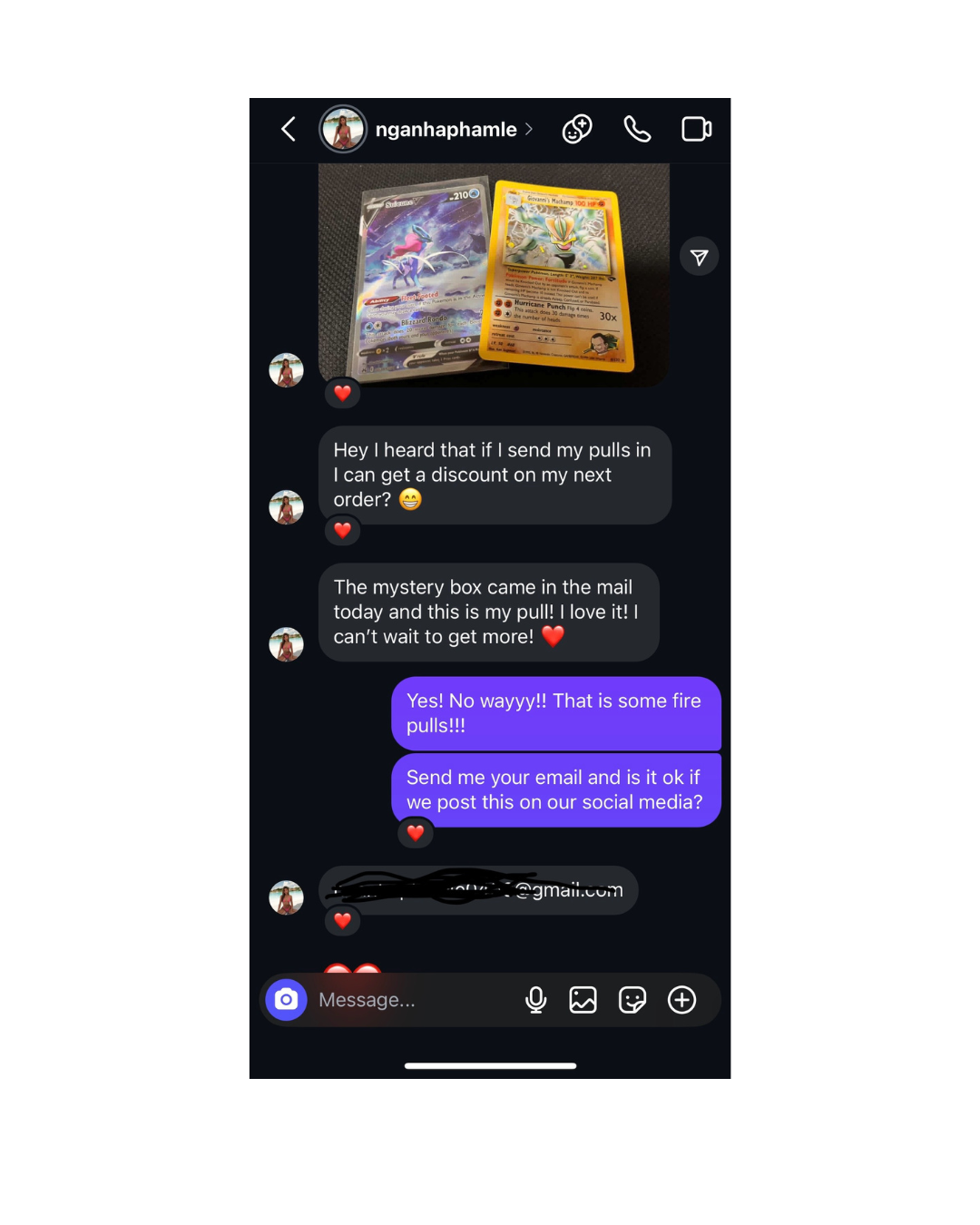
Task: Open the camera from the message bar
Action: pos(287,1000)
